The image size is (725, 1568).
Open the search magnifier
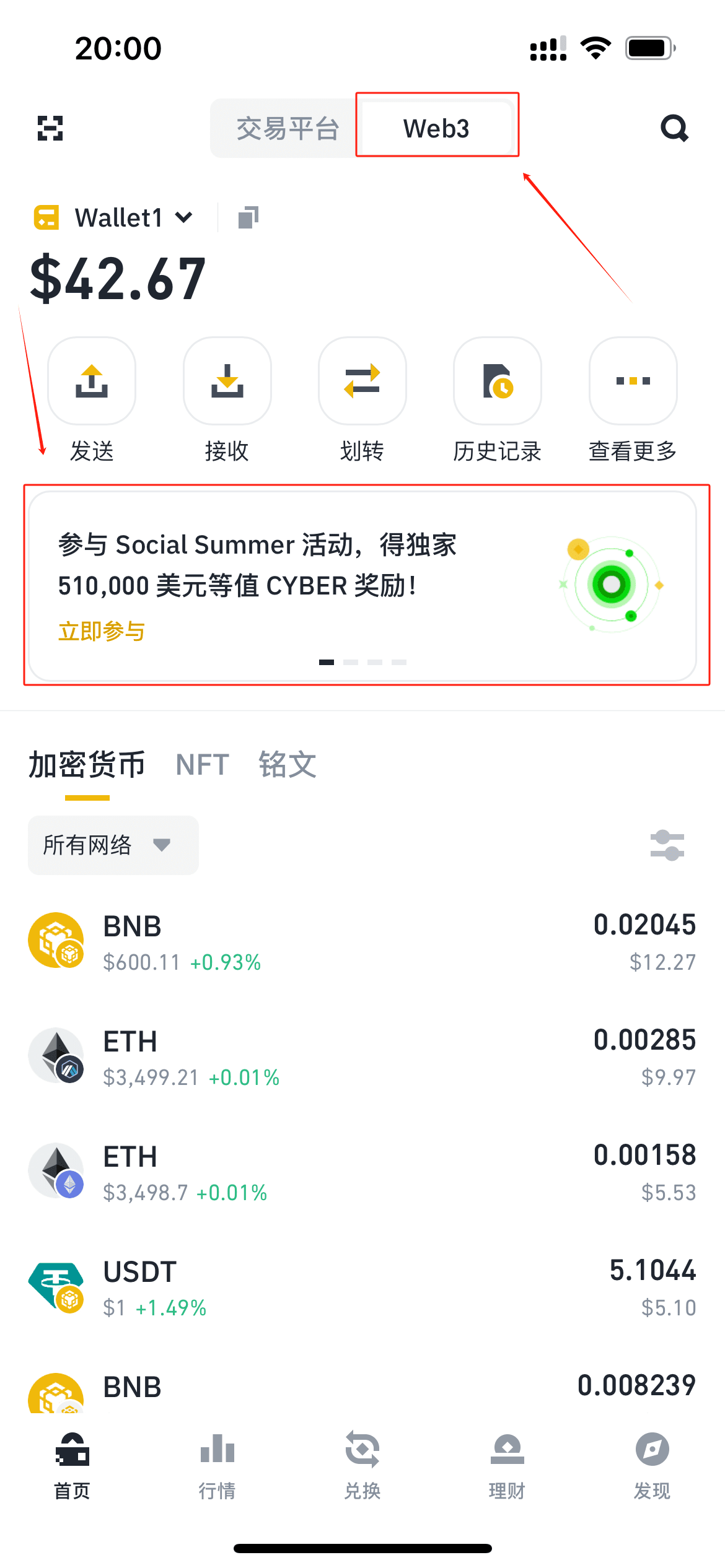(x=674, y=128)
